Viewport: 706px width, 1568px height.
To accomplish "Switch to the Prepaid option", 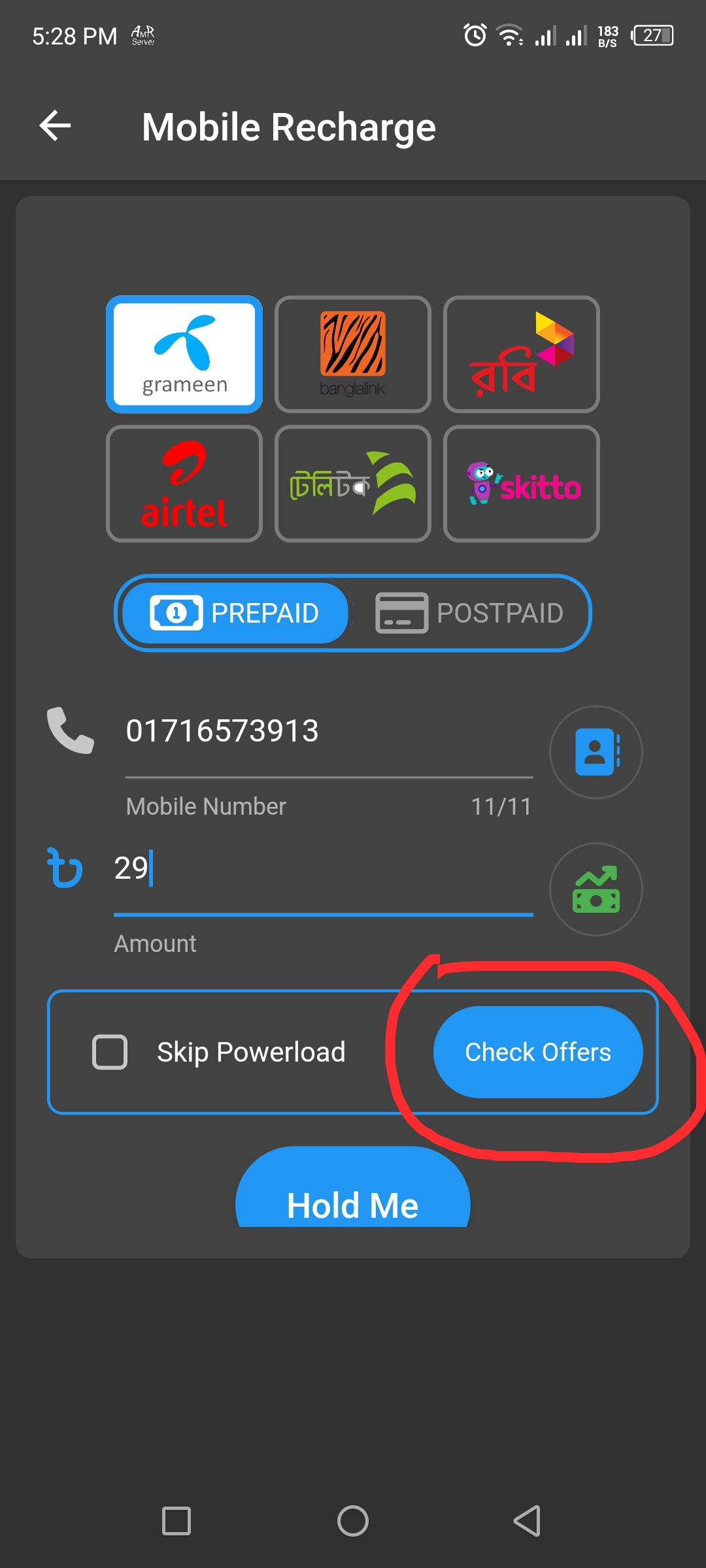I will (235, 613).
